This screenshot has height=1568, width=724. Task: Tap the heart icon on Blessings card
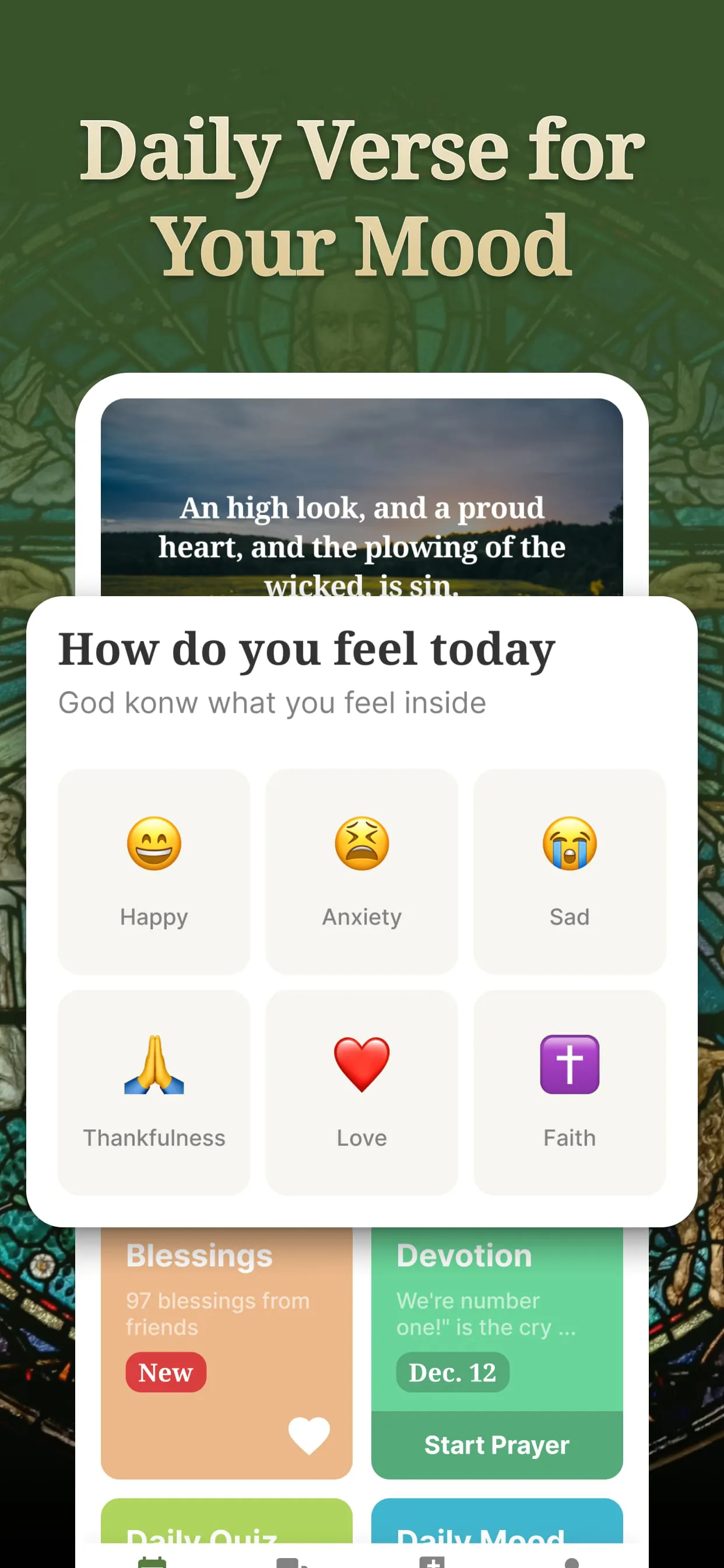309,1437
